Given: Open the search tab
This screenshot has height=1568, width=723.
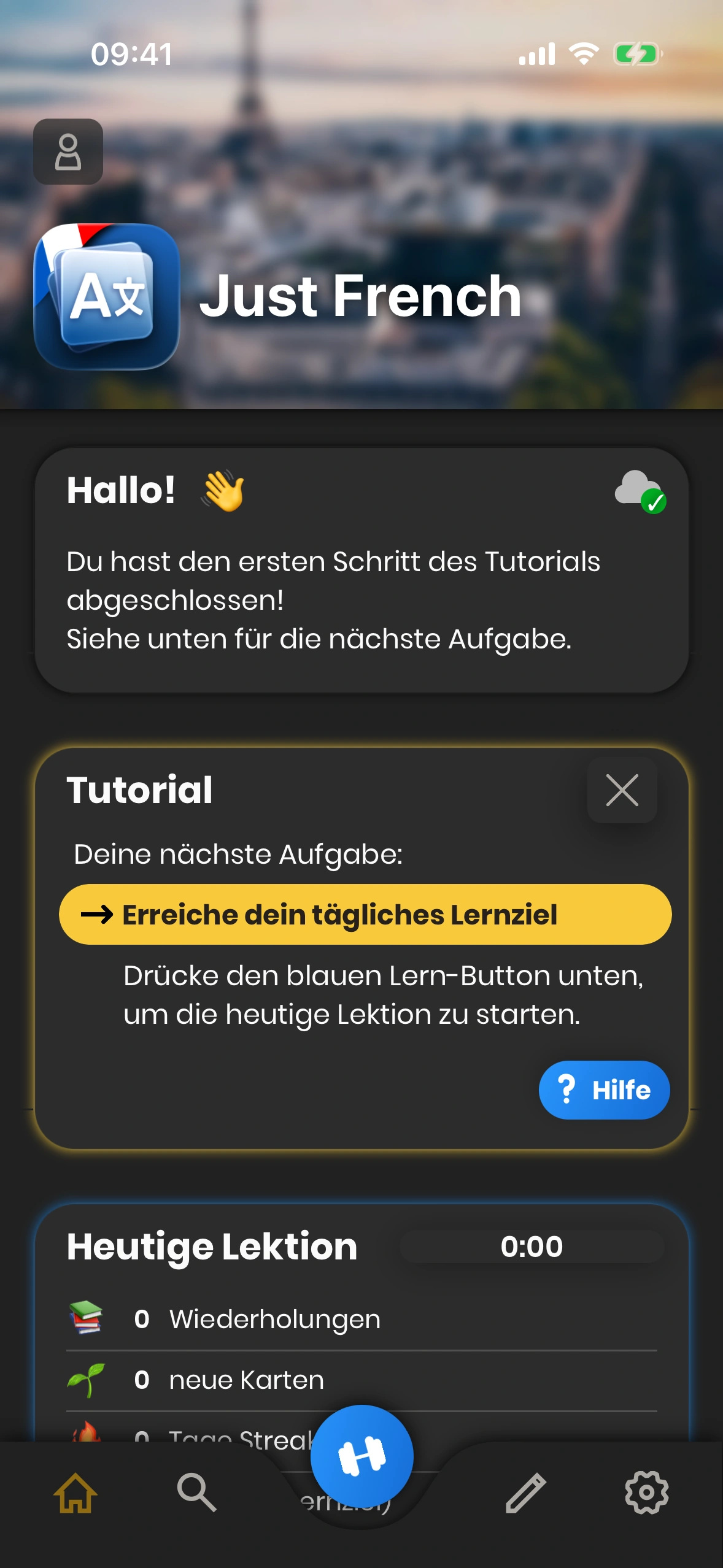Looking at the screenshot, I should 196,1493.
